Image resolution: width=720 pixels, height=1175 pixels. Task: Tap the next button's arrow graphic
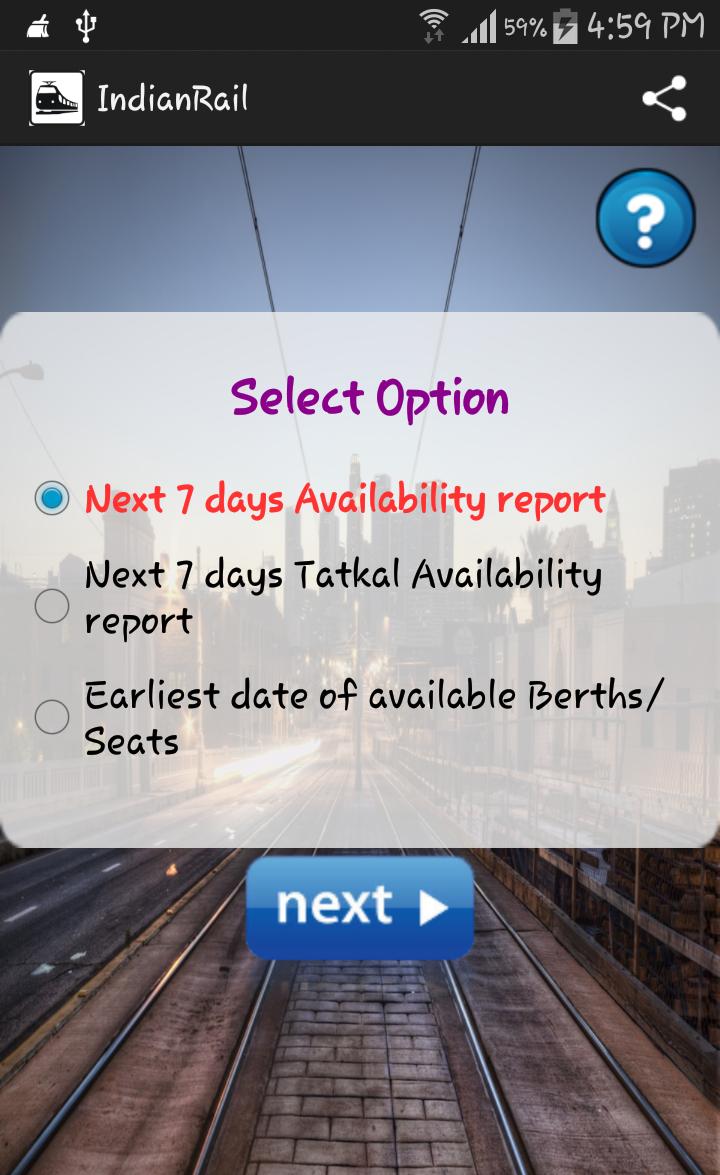(432, 908)
